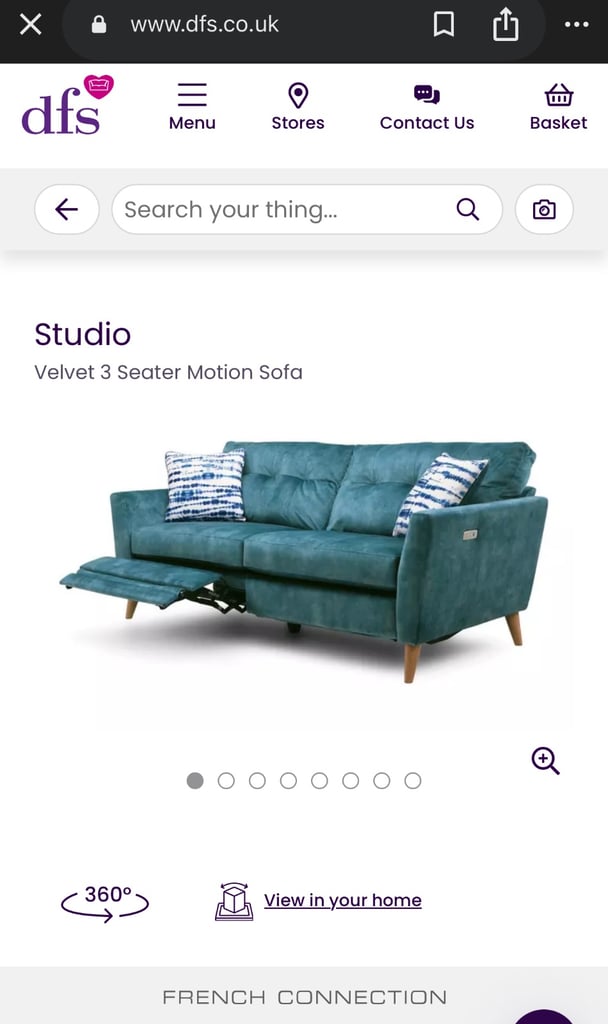Viewport: 608px width, 1024px height.
Task: Close the in-app browser
Action: coord(31,25)
